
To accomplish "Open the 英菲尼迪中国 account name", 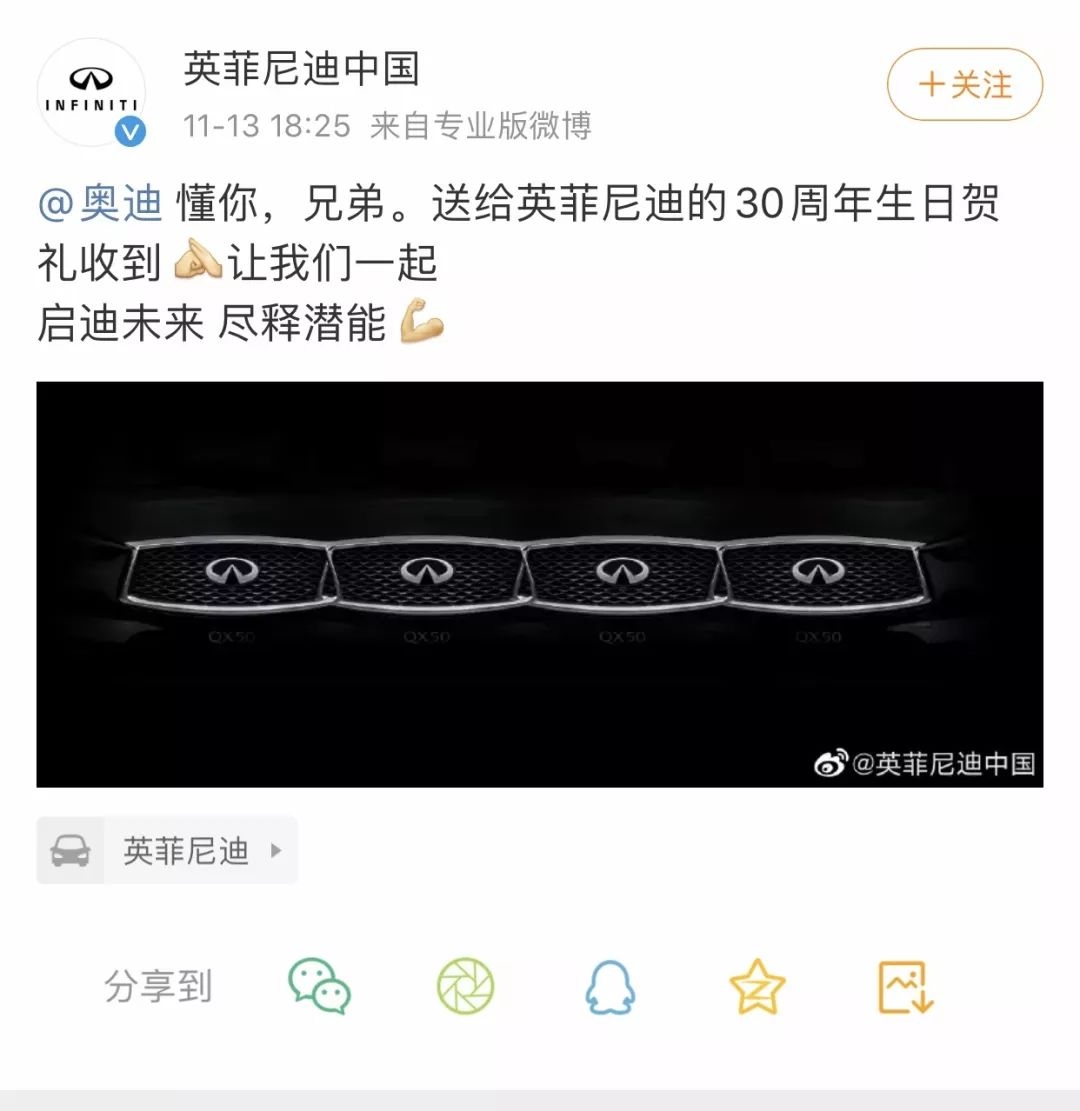I will pyautogui.click(x=301, y=69).
